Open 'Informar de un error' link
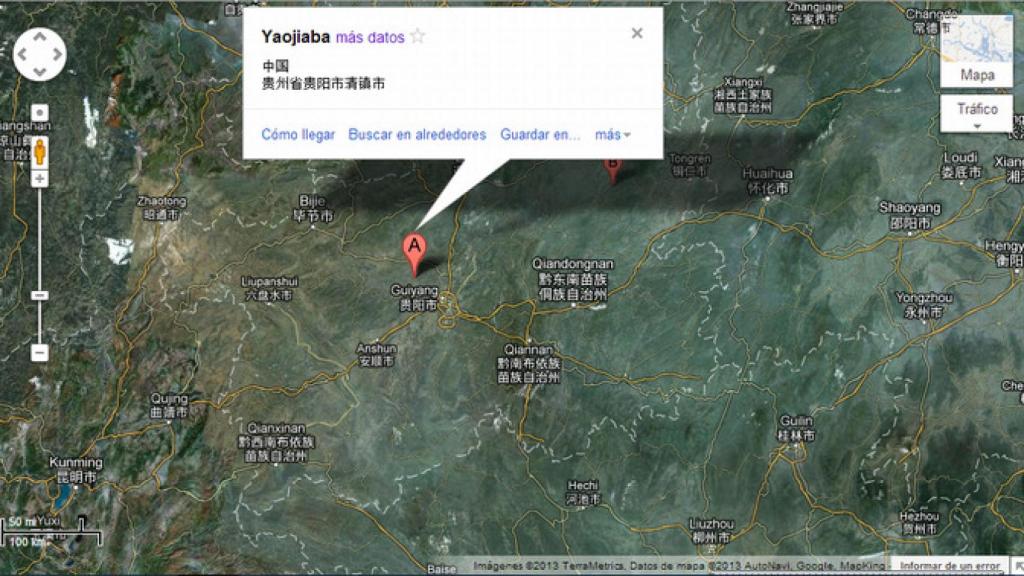Image resolution: width=1024 pixels, height=576 pixels. pyautogui.click(x=948, y=566)
